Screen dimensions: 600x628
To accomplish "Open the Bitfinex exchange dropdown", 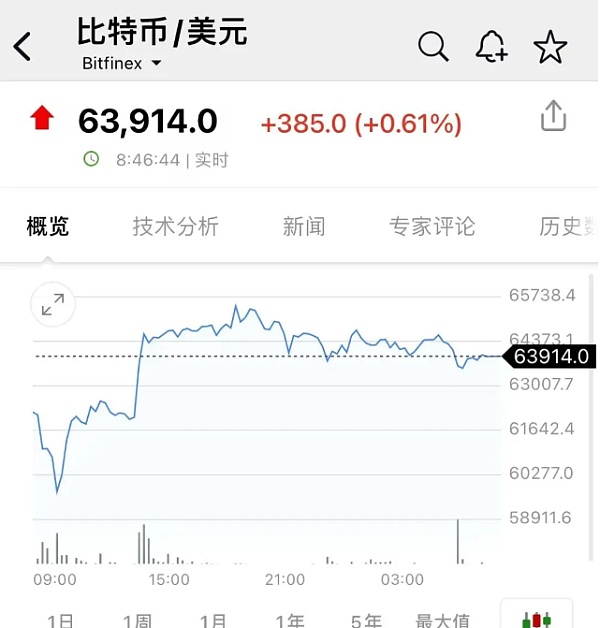I will coord(121,64).
